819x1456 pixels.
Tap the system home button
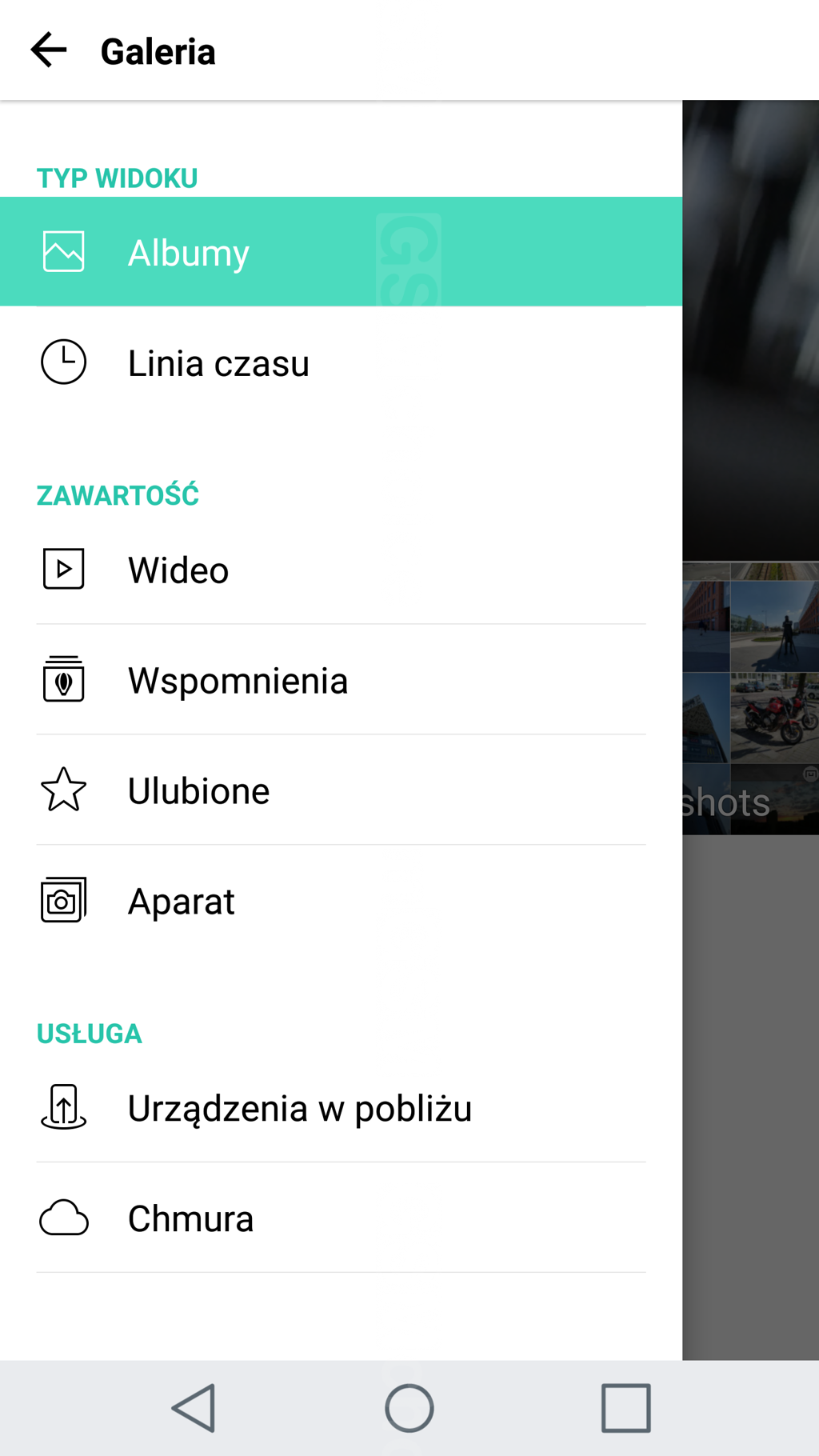click(x=409, y=1408)
